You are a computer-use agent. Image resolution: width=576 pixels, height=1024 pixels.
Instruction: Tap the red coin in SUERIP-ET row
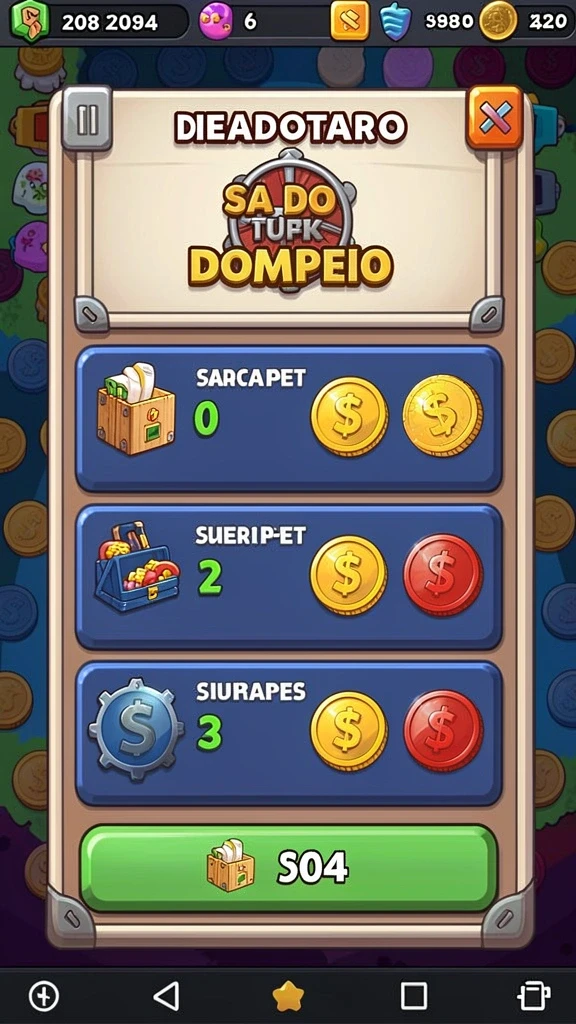(x=443, y=575)
